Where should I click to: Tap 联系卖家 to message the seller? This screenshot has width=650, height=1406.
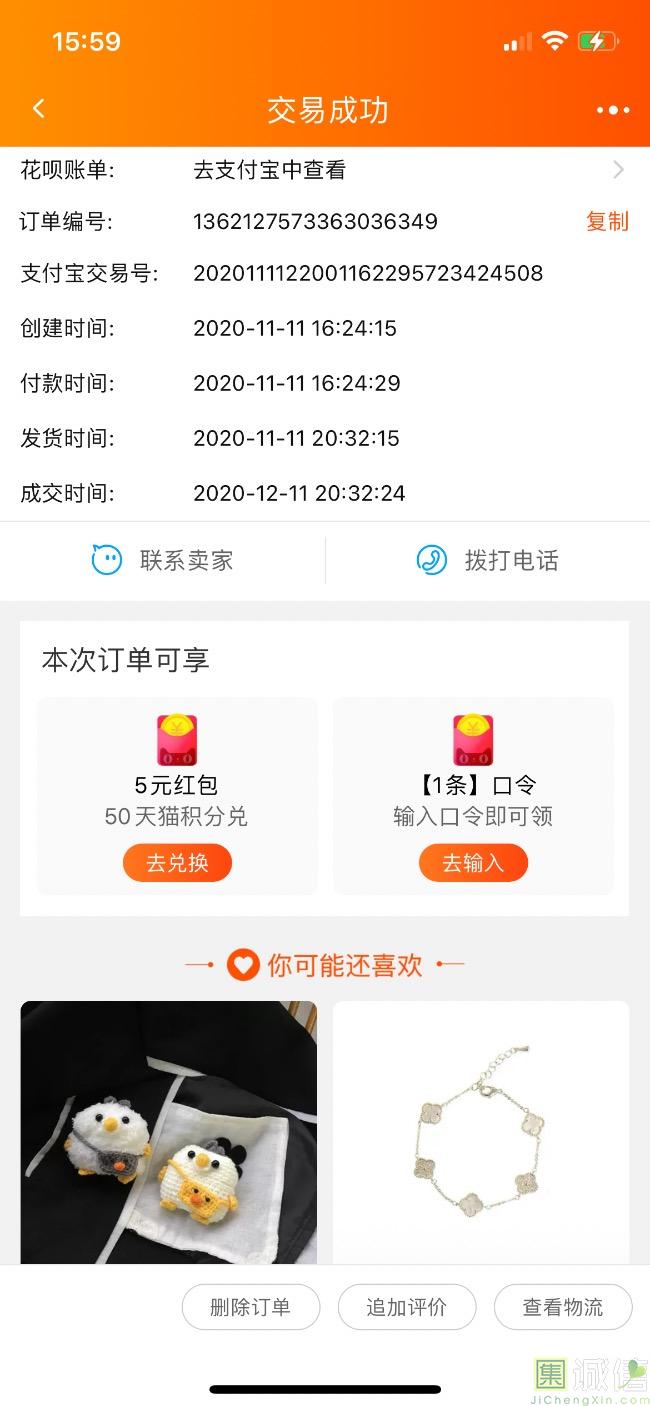click(163, 561)
